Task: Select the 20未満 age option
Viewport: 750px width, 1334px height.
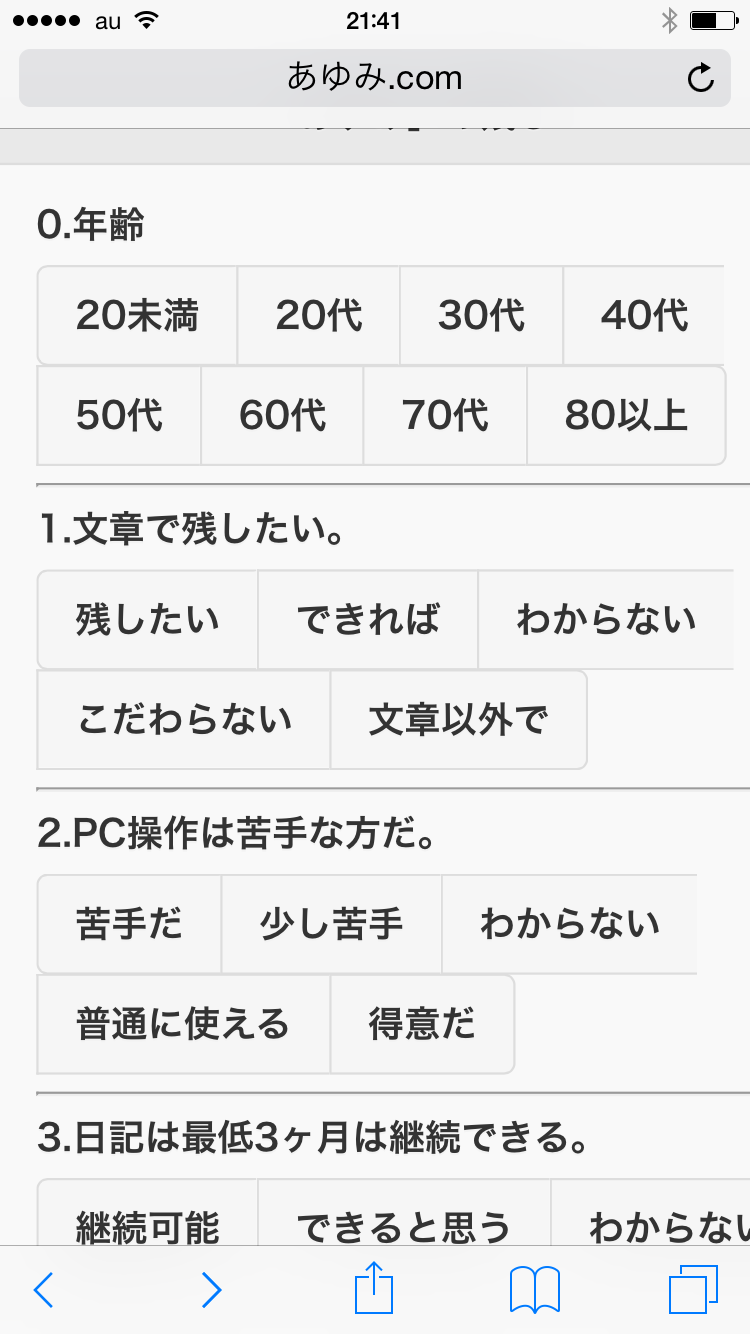Action: pos(137,316)
